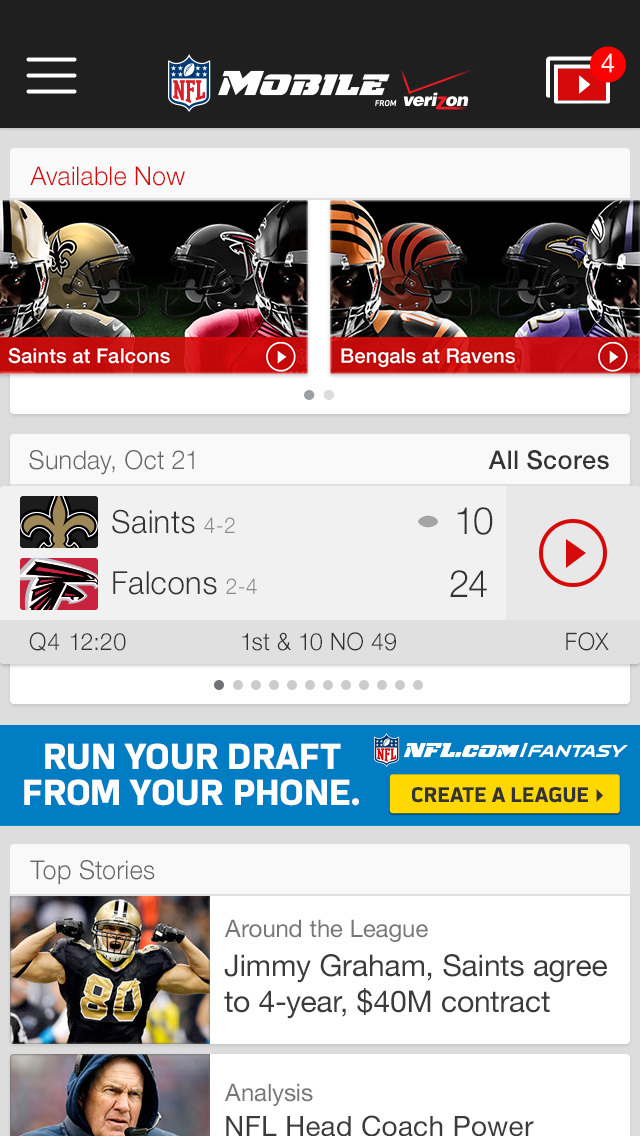Open the video queue with badge 4
Screen dimensions: 640x1136
tap(580, 80)
